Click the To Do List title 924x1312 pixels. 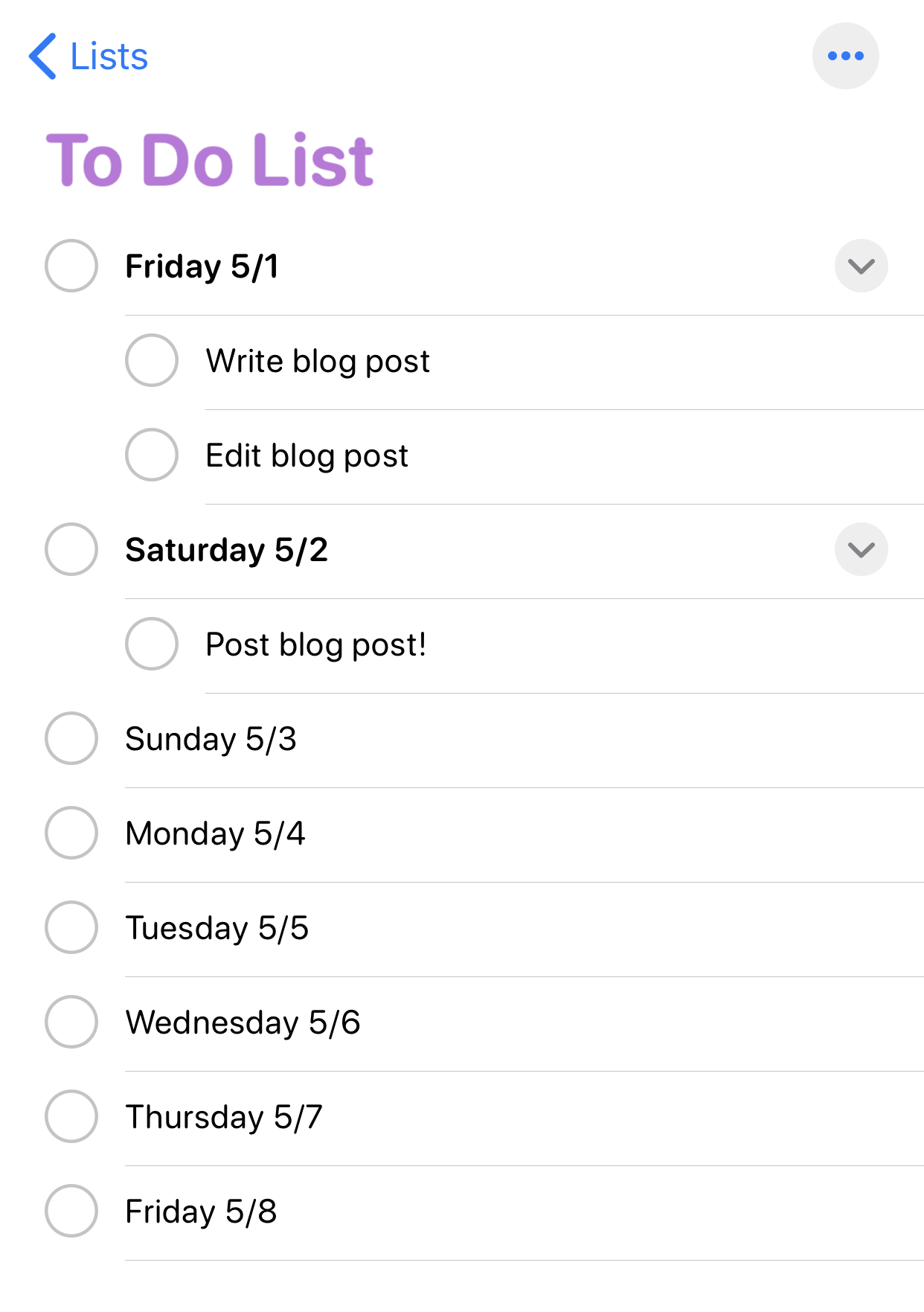[x=211, y=158]
